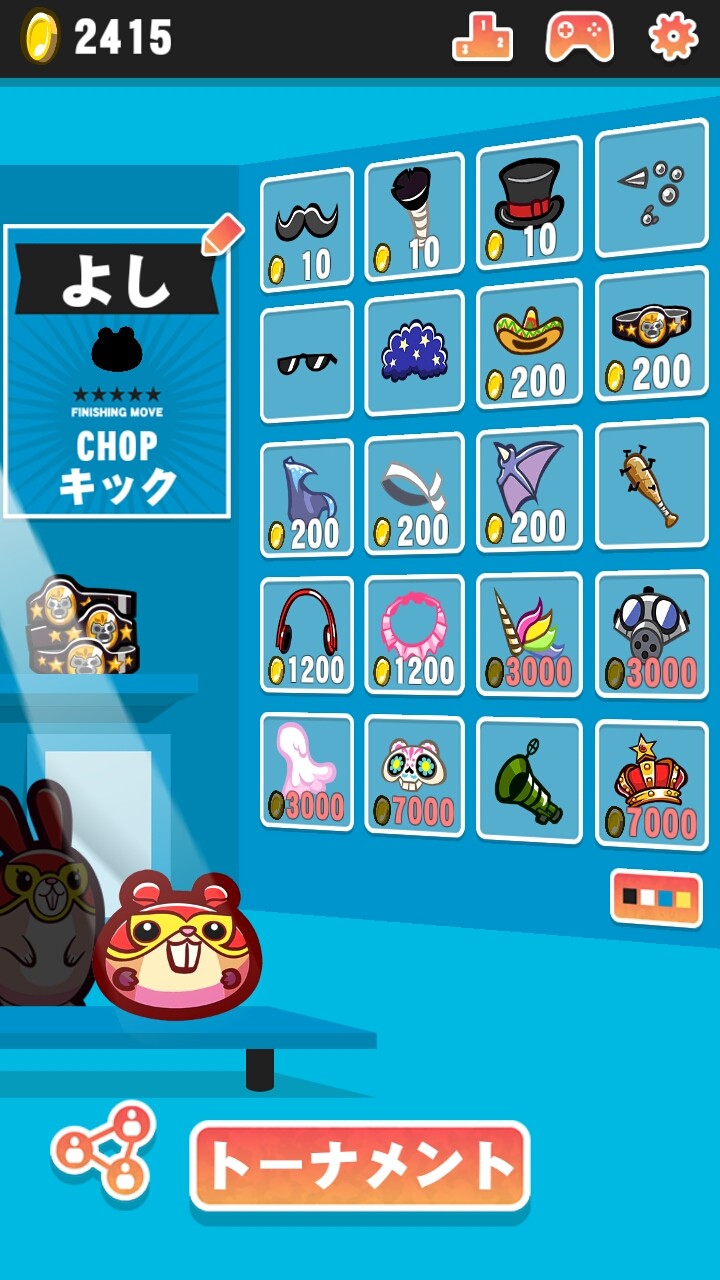The width and height of the screenshot is (720, 1280).
Task: Open the color palette swatch button
Action: tap(656, 898)
